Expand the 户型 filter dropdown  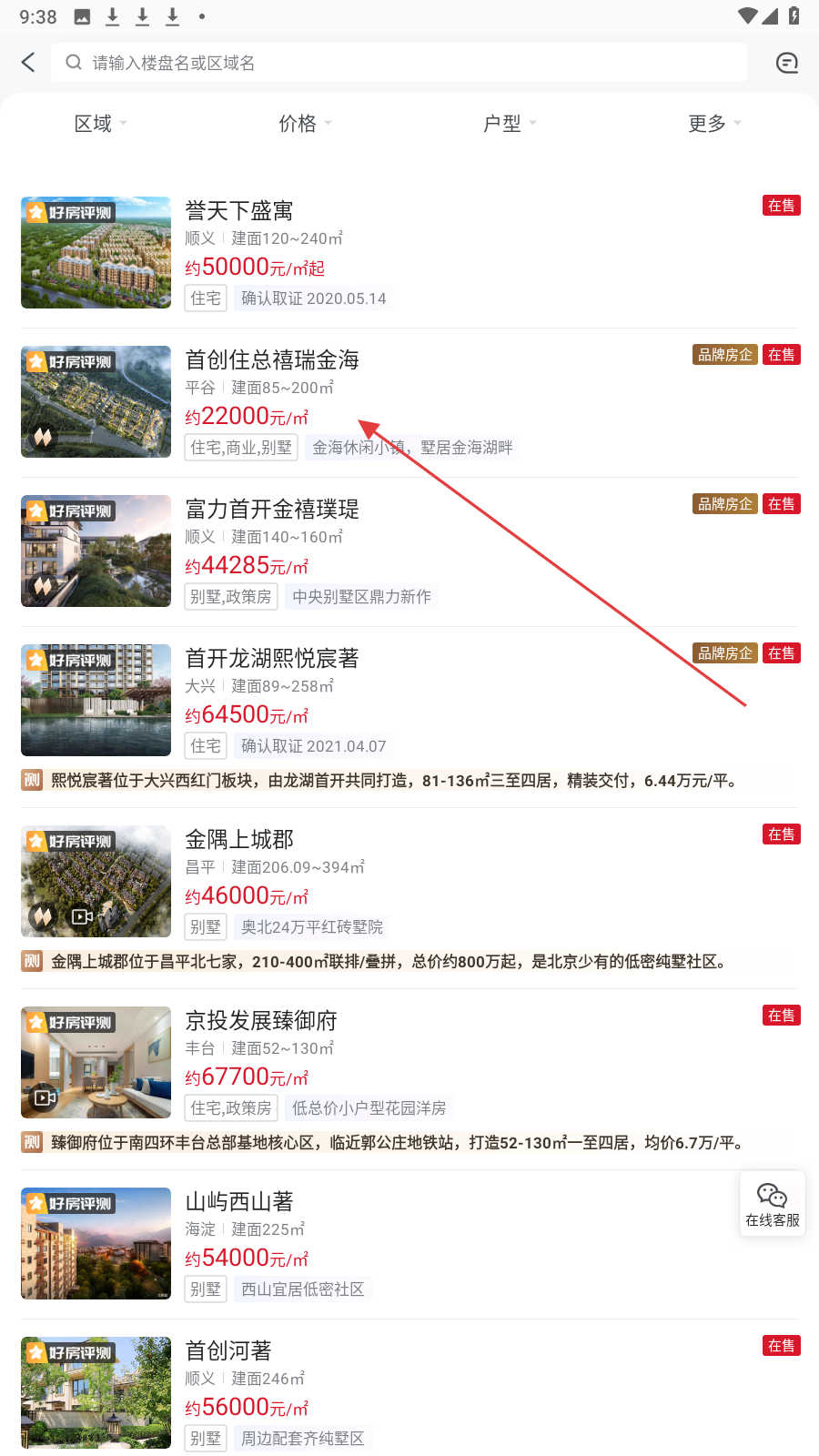point(510,123)
